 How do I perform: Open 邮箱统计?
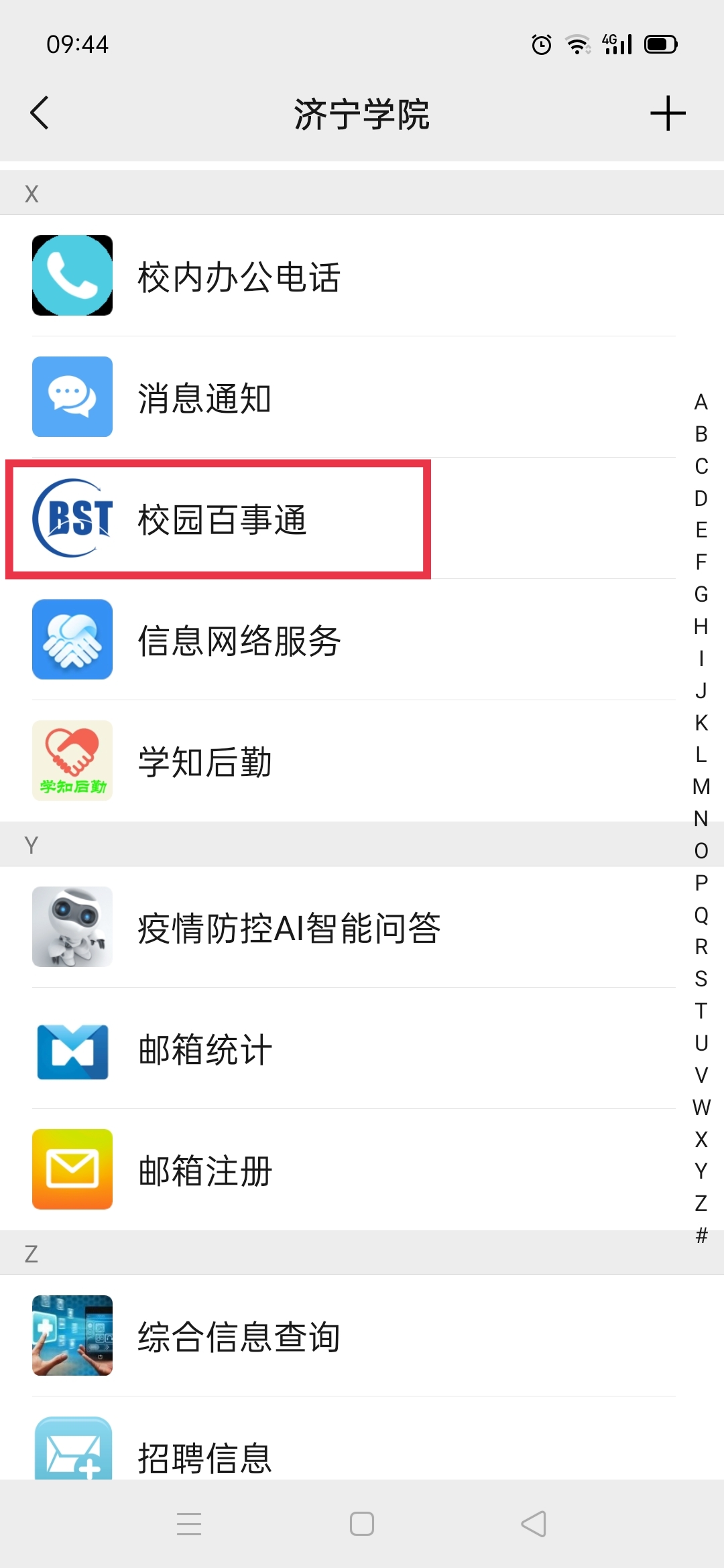[204, 1049]
